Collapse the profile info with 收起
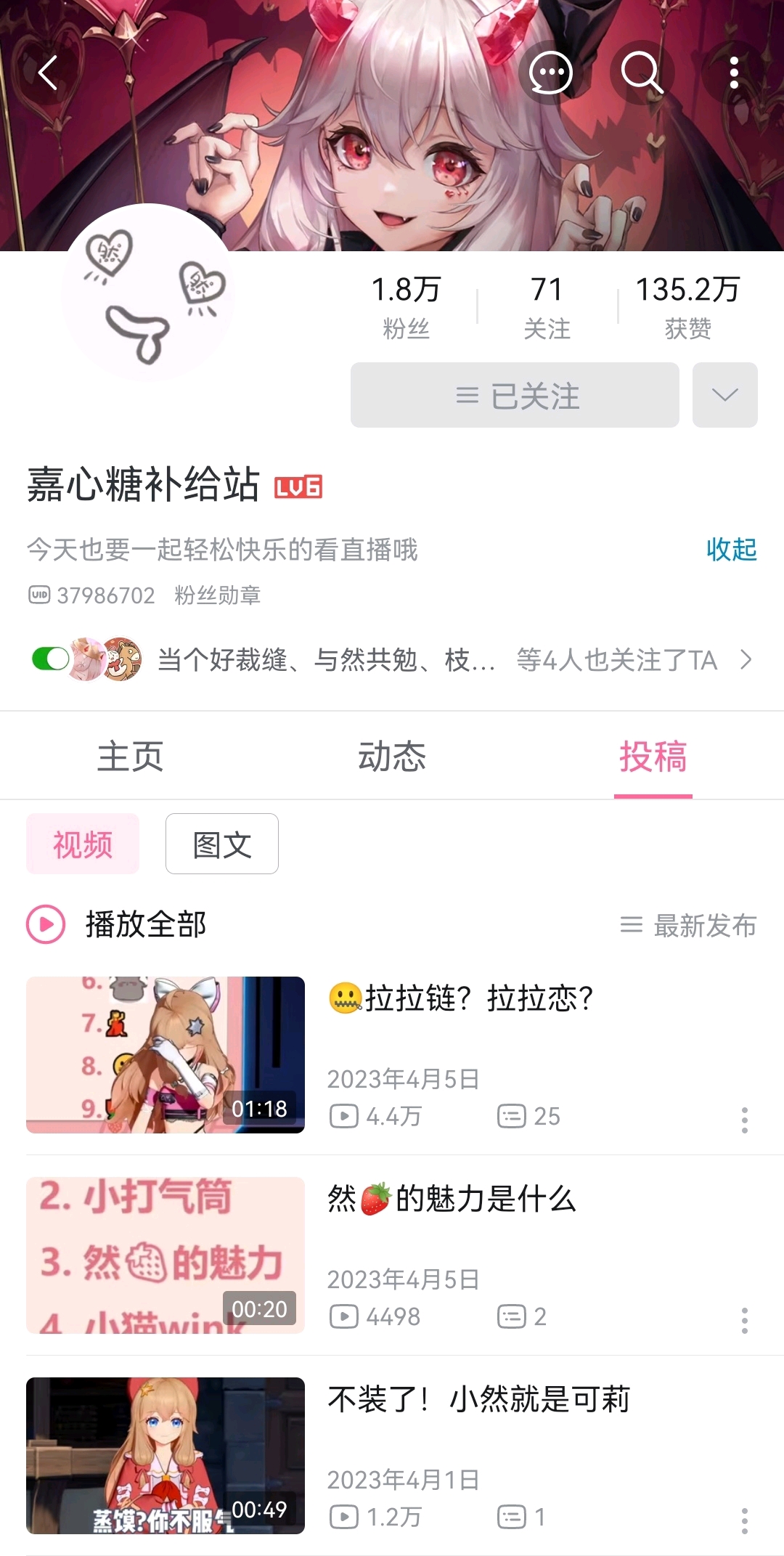The width and height of the screenshot is (784, 1556). pos(731,550)
